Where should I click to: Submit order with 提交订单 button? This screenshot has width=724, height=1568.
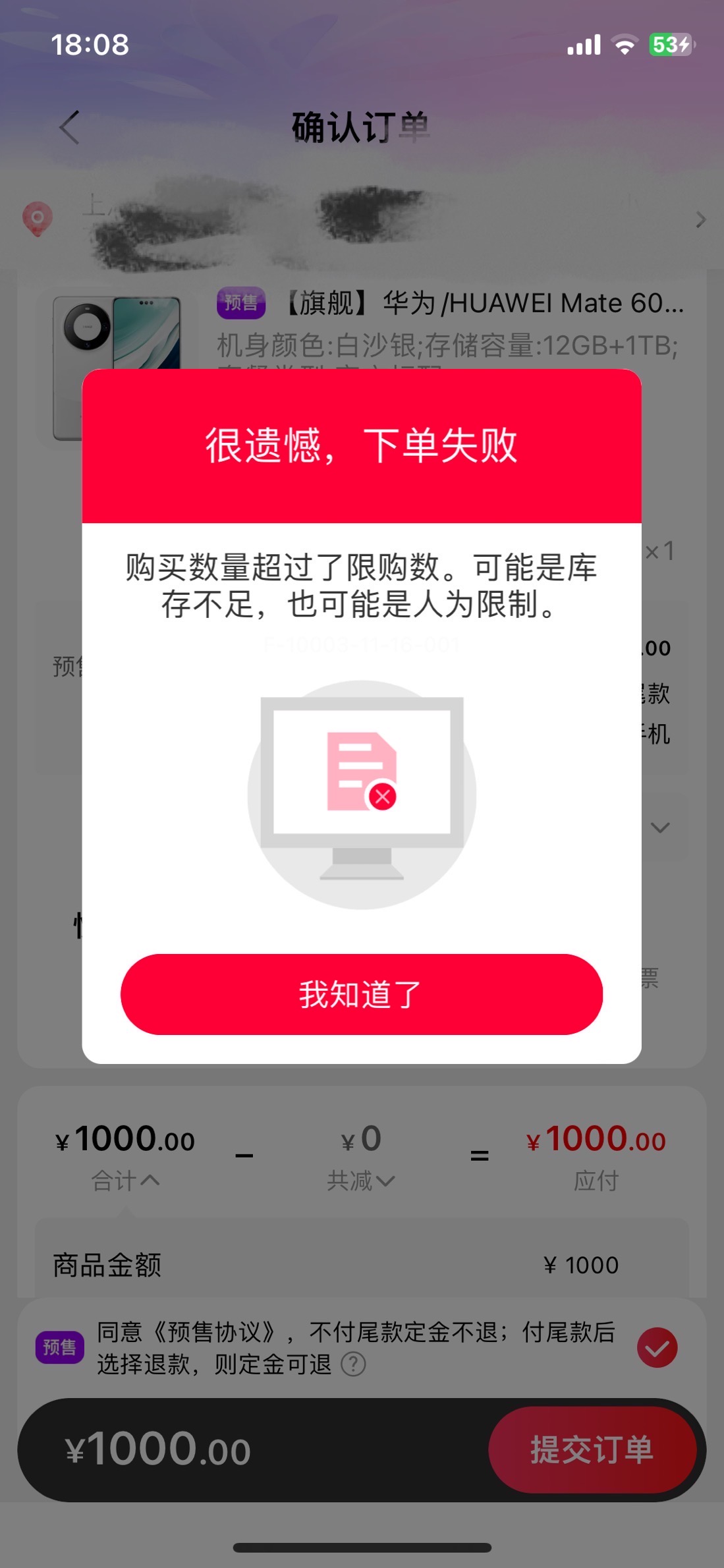tap(592, 1450)
